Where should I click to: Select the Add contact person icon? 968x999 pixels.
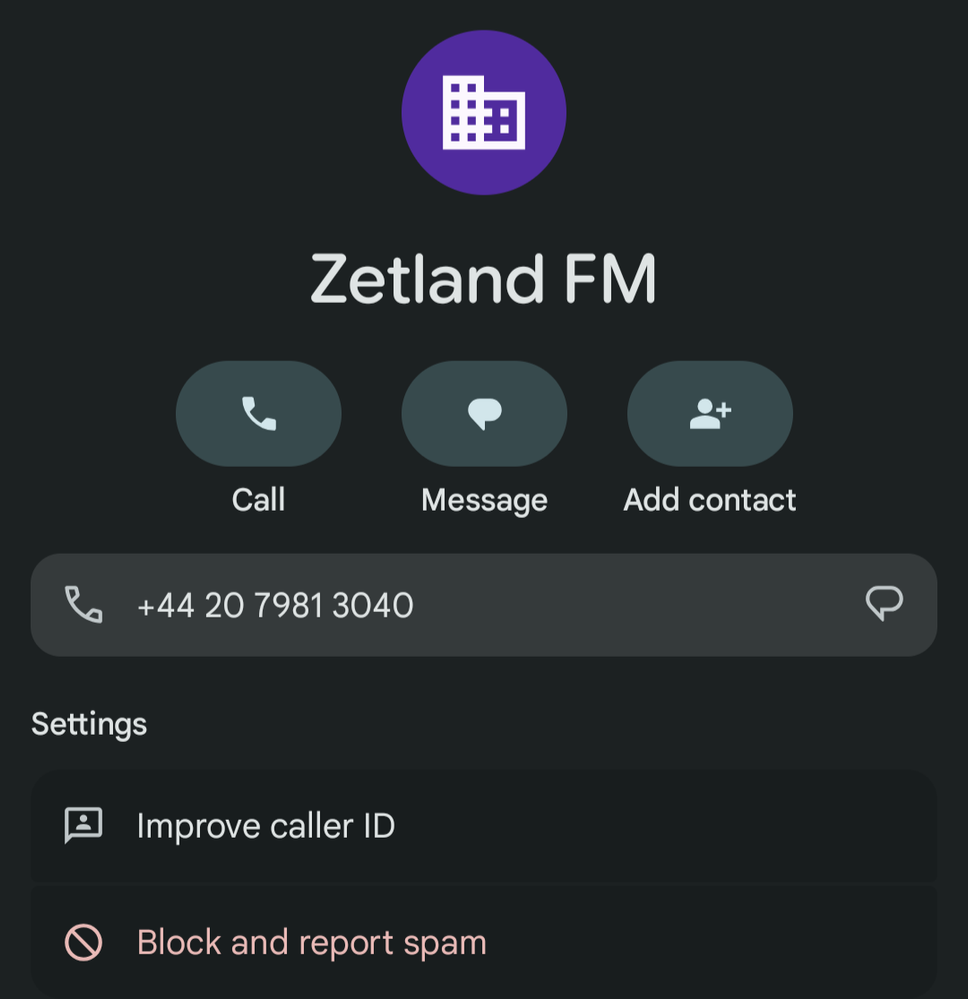pos(710,413)
